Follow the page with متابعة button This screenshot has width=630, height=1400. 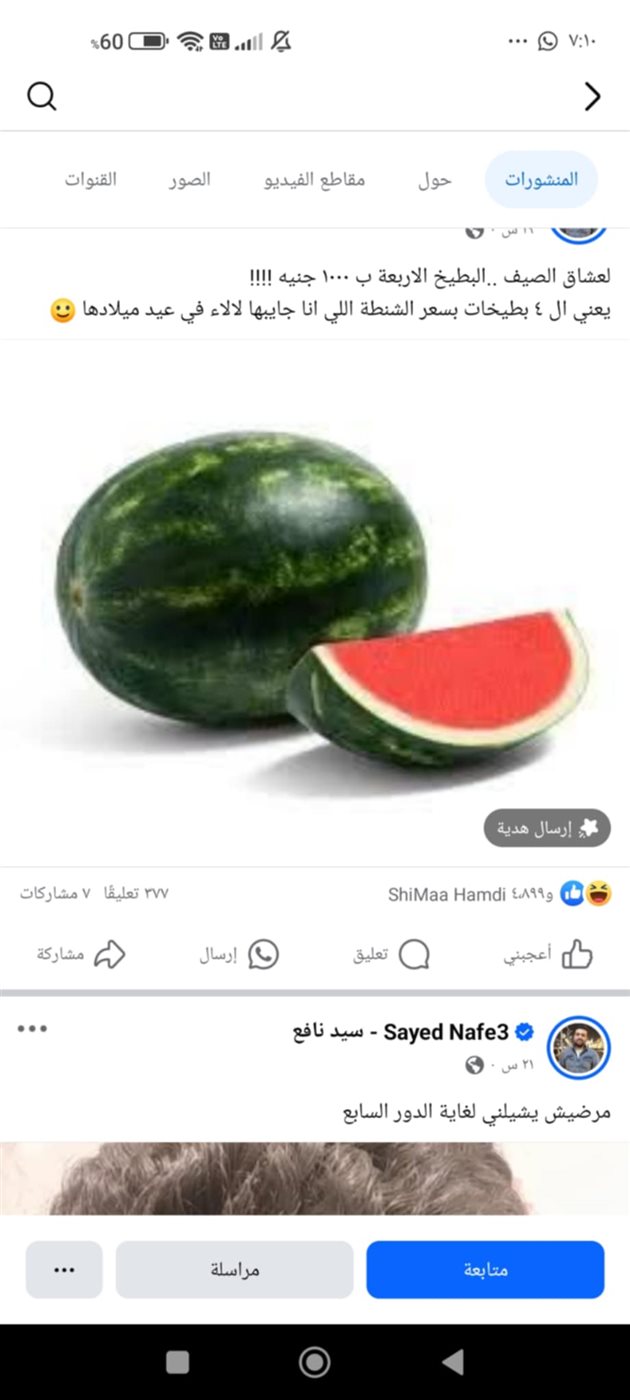click(x=485, y=1270)
